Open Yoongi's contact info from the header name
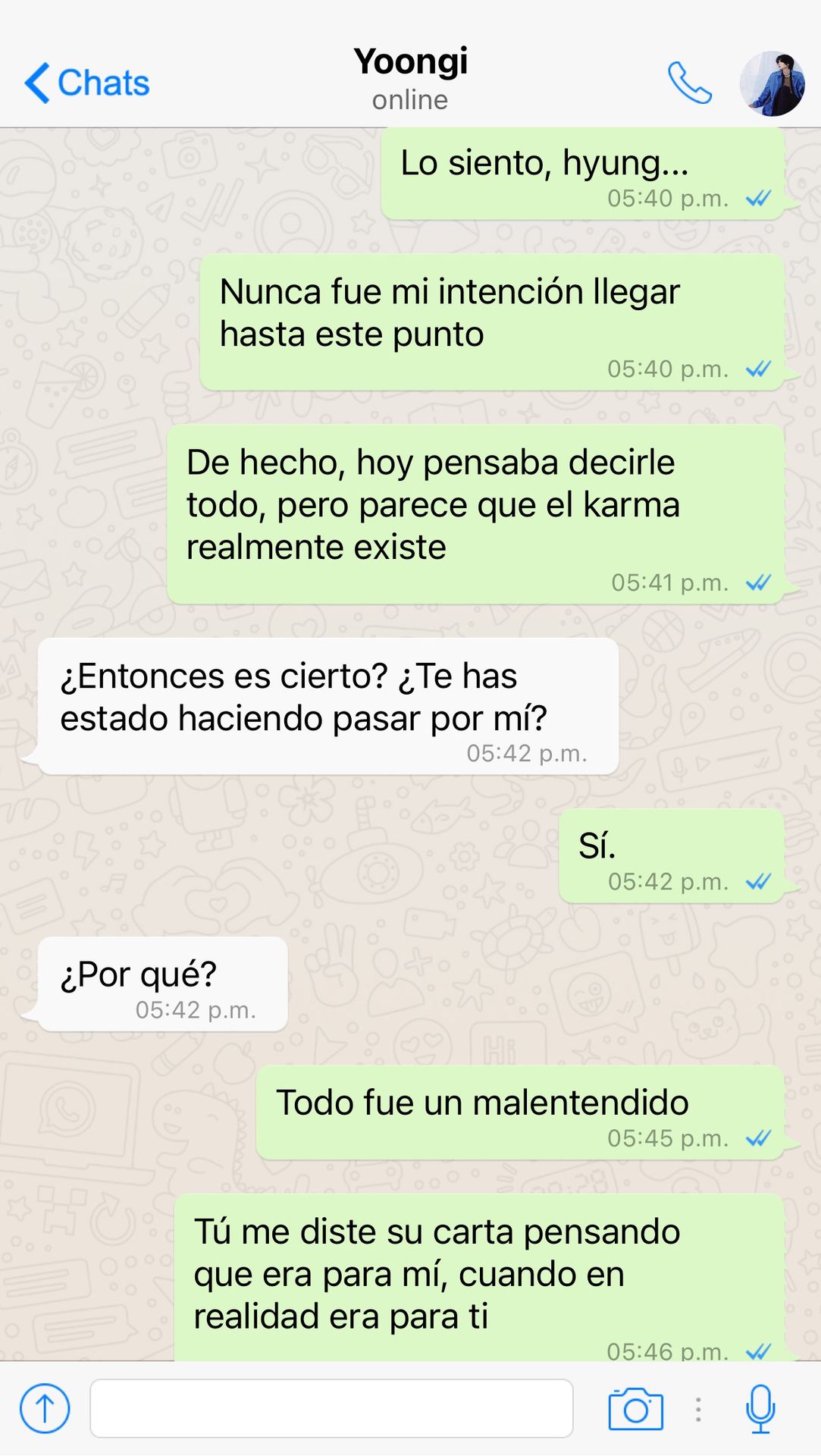Viewport: 821px width, 1456px height. pyautogui.click(x=410, y=62)
